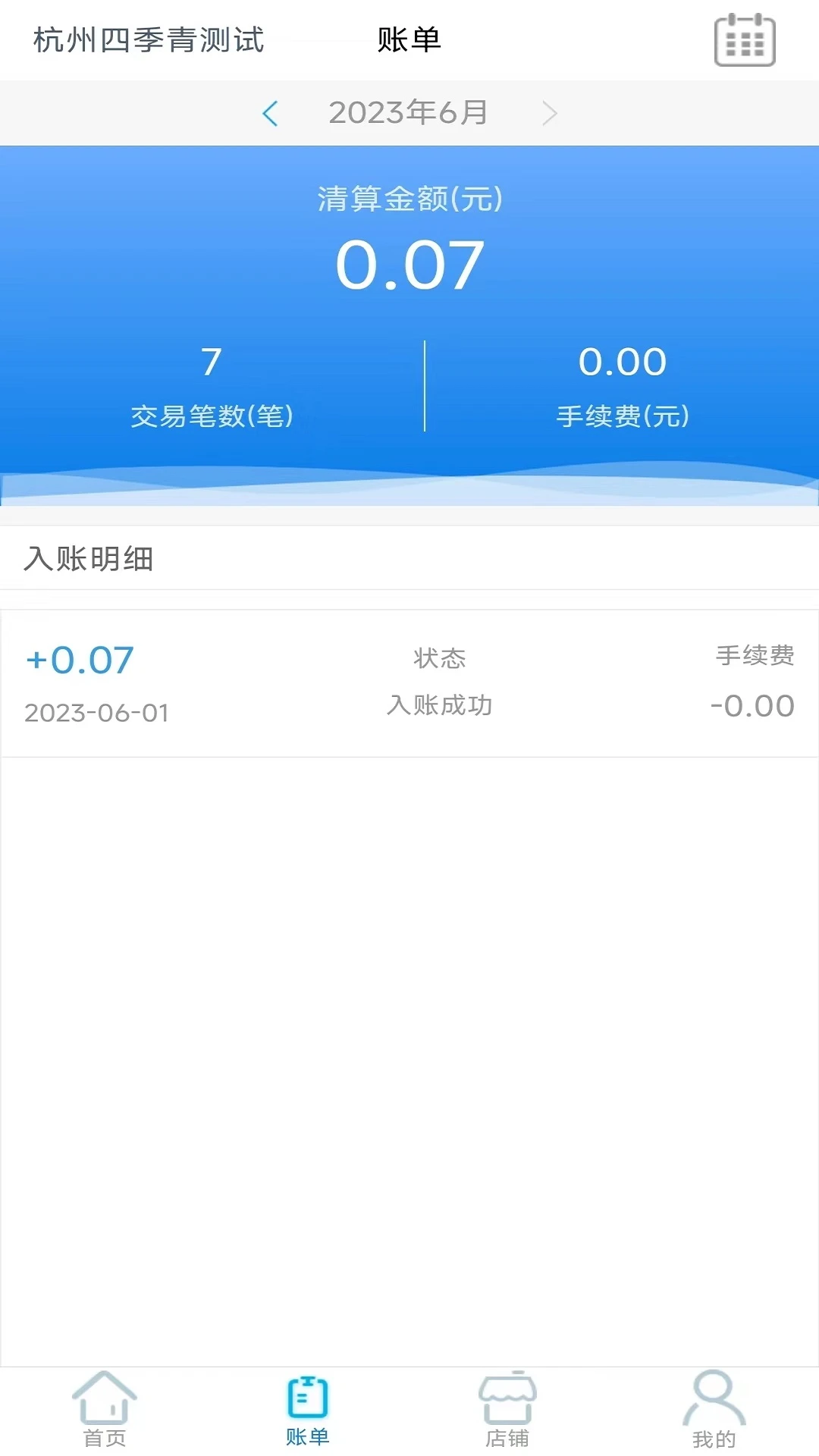Open month selector showing 2023年6月
The image size is (819, 1456).
click(409, 112)
